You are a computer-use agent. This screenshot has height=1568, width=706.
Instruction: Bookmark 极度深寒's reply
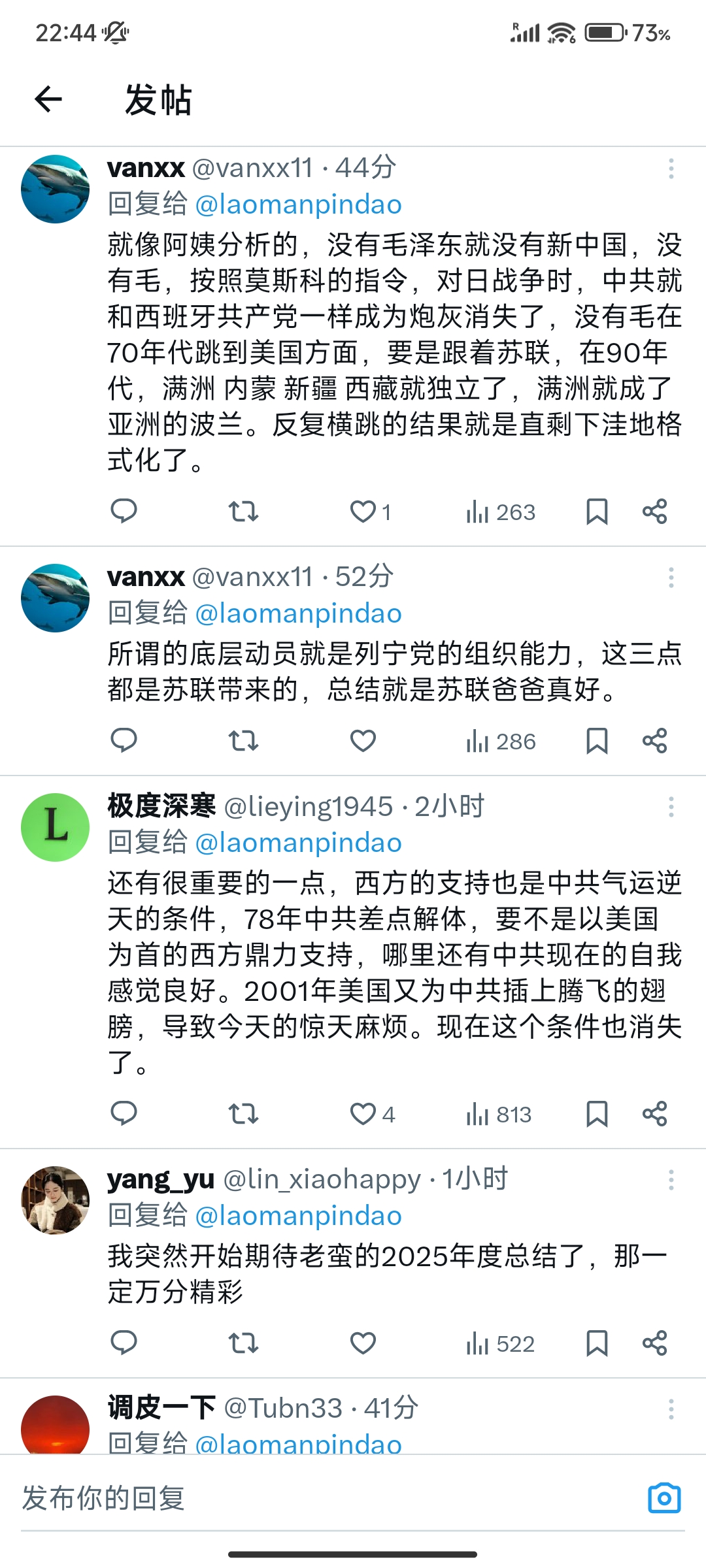(597, 1114)
